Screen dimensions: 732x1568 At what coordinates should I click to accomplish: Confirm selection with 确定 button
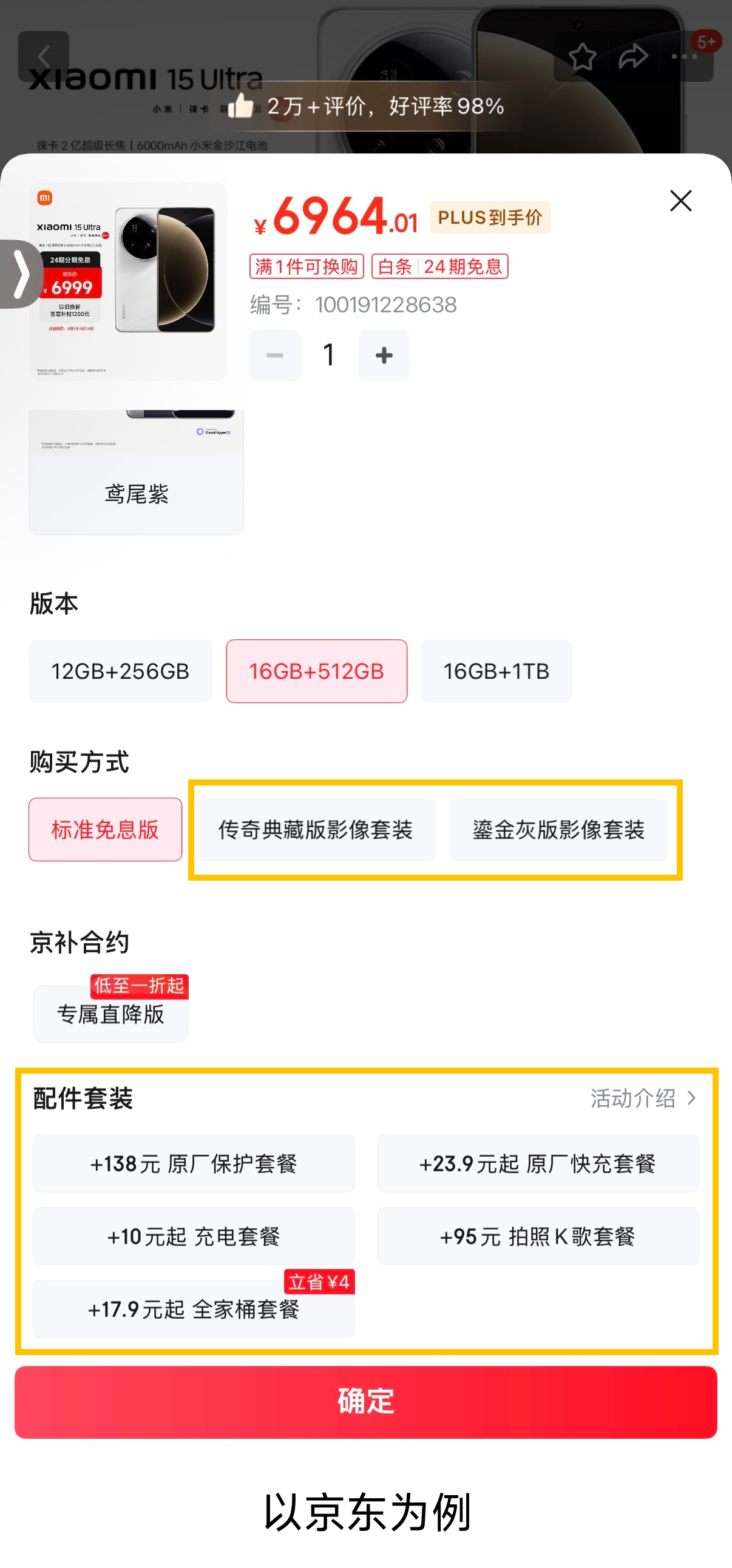(x=366, y=1402)
